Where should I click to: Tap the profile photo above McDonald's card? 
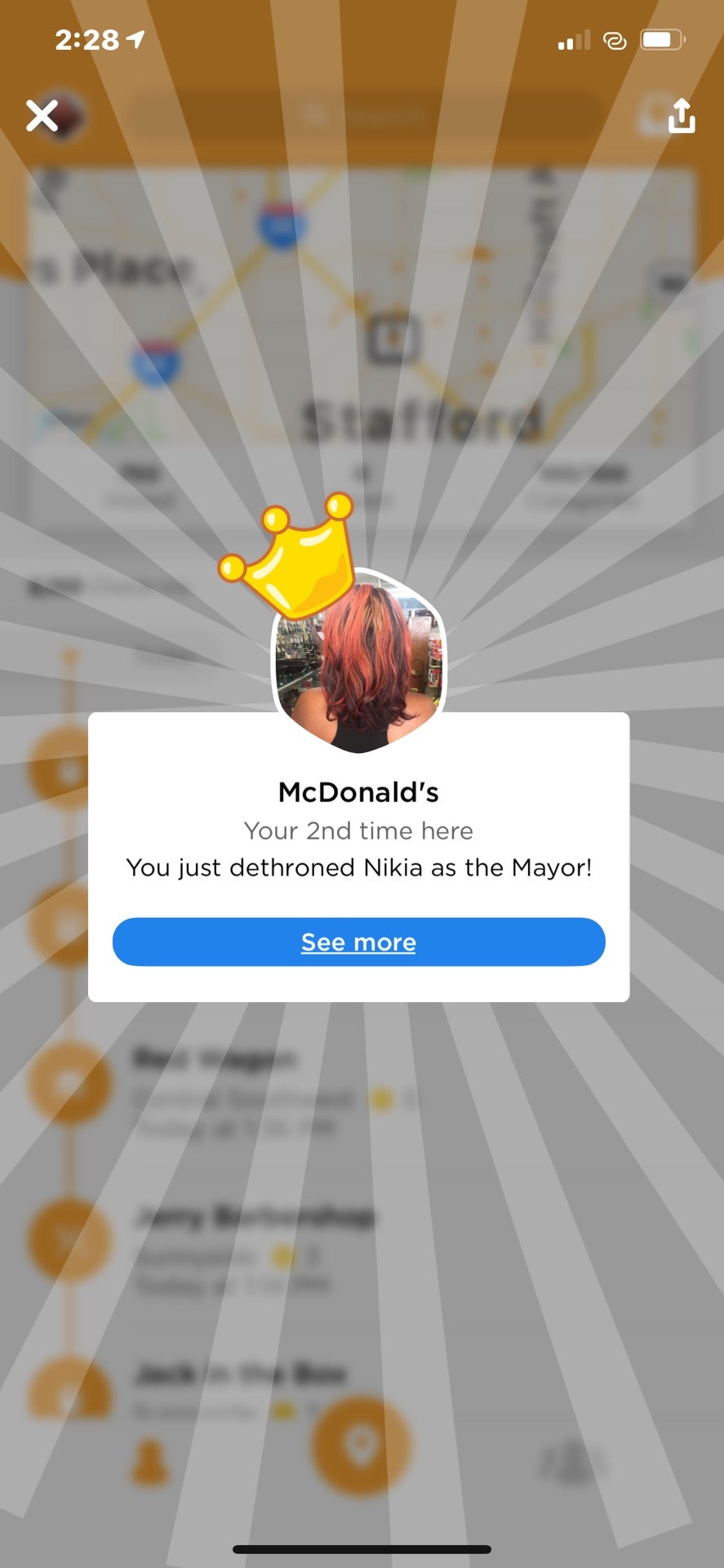358,661
